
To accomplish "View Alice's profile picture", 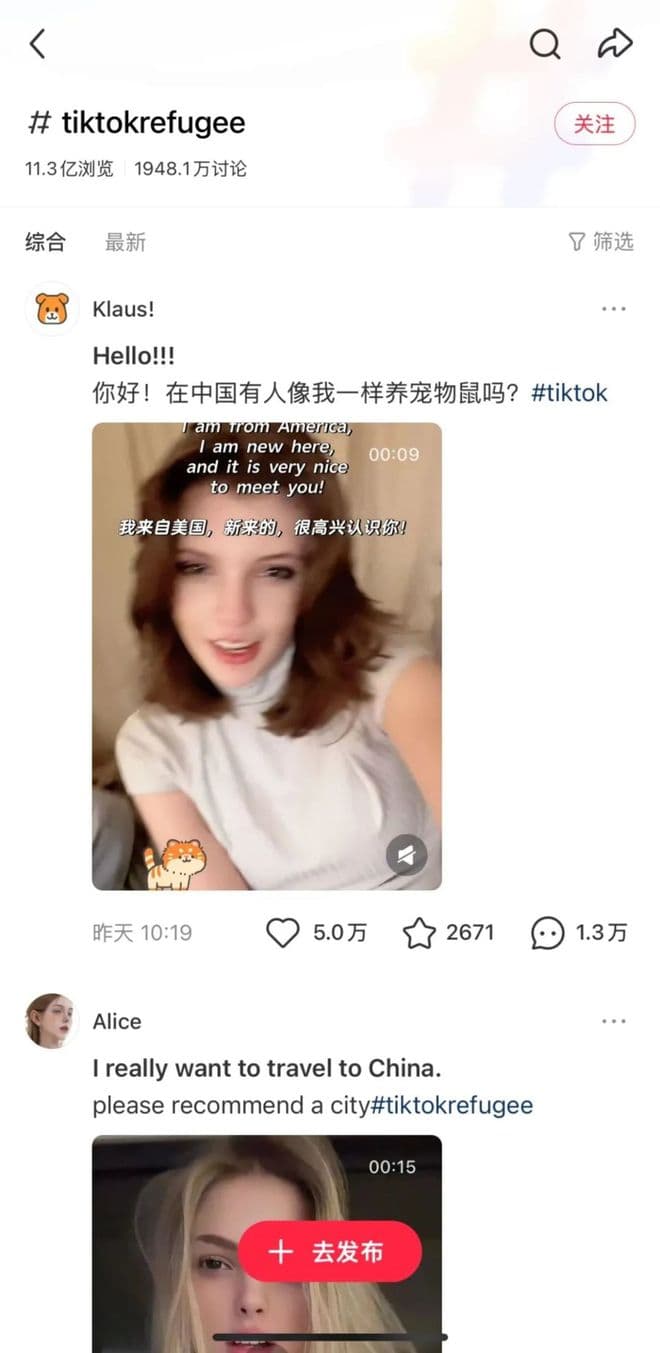I will (x=50, y=1021).
